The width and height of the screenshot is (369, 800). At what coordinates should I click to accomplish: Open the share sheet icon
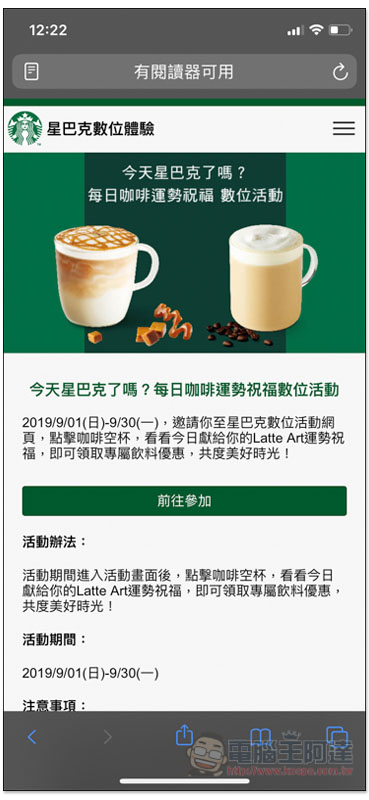[x=184, y=735]
